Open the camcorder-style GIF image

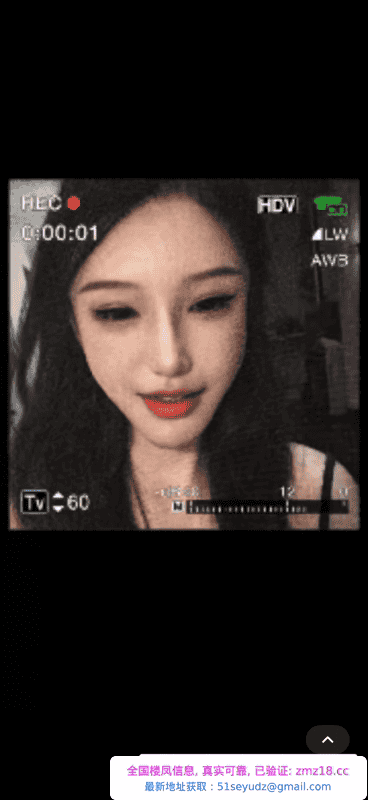pos(184,354)
